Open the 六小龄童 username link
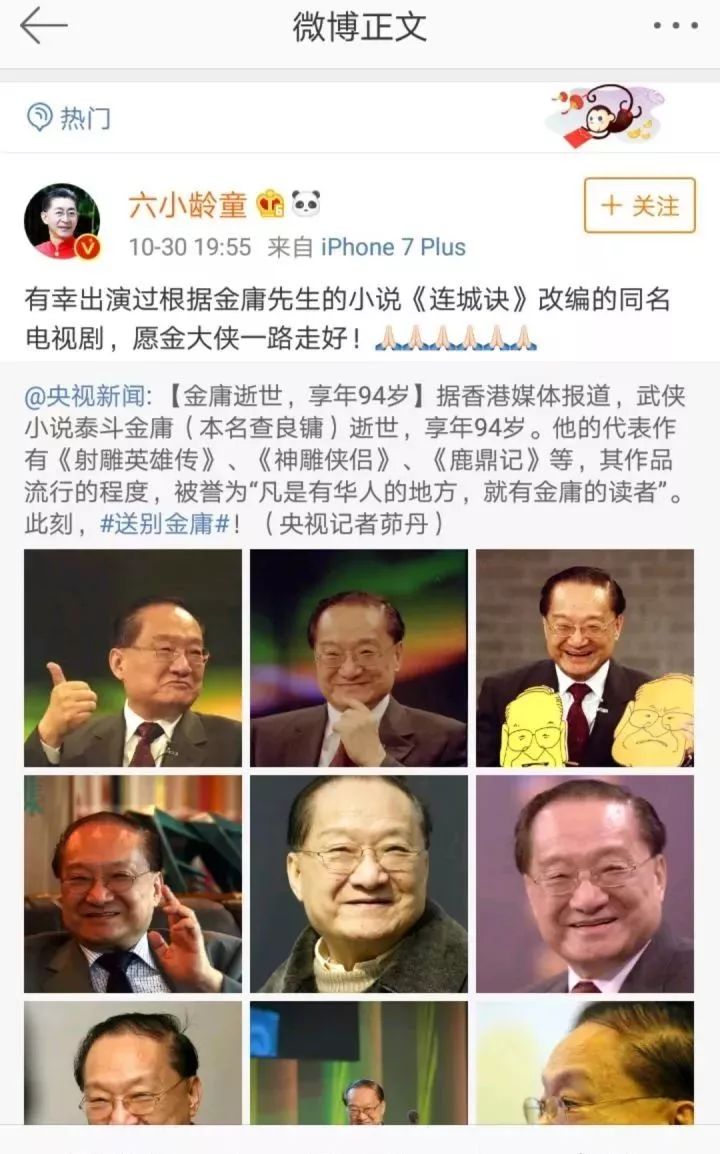The width and height of the screenshot is (720, 1154). (187, 204)
